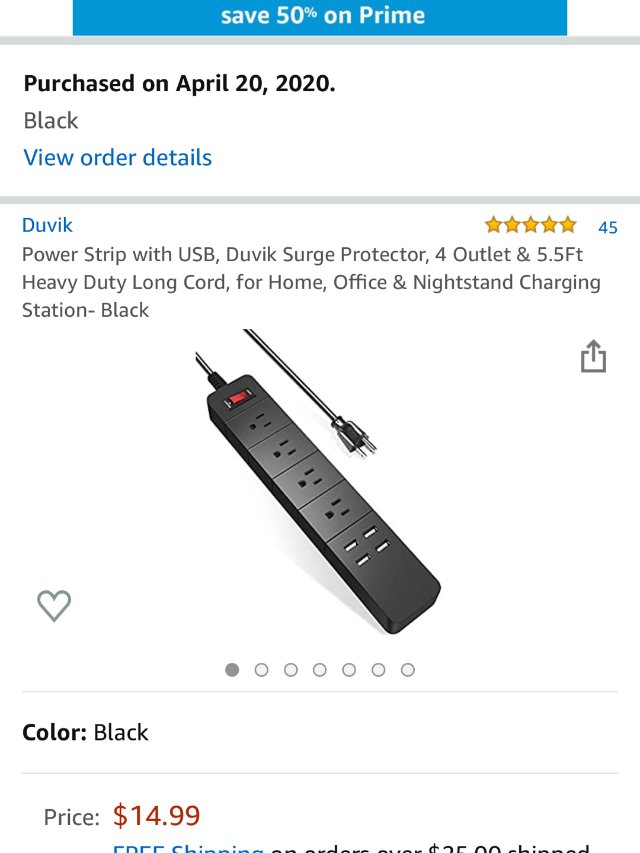Open the 45 customer reviews
Viewport: 640px width, 853px height.
click(x=607, y=227)
